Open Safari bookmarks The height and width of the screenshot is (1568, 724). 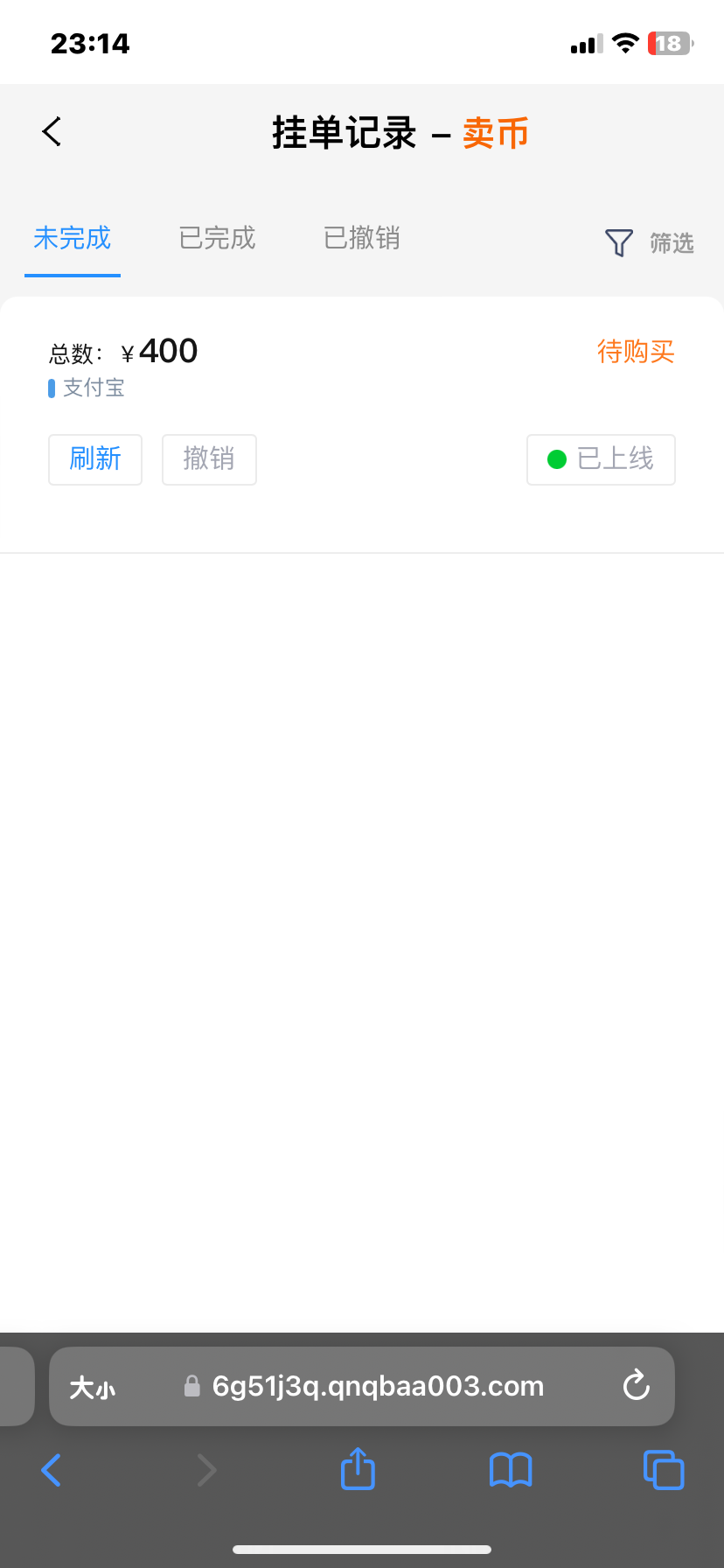[511, 1470]
